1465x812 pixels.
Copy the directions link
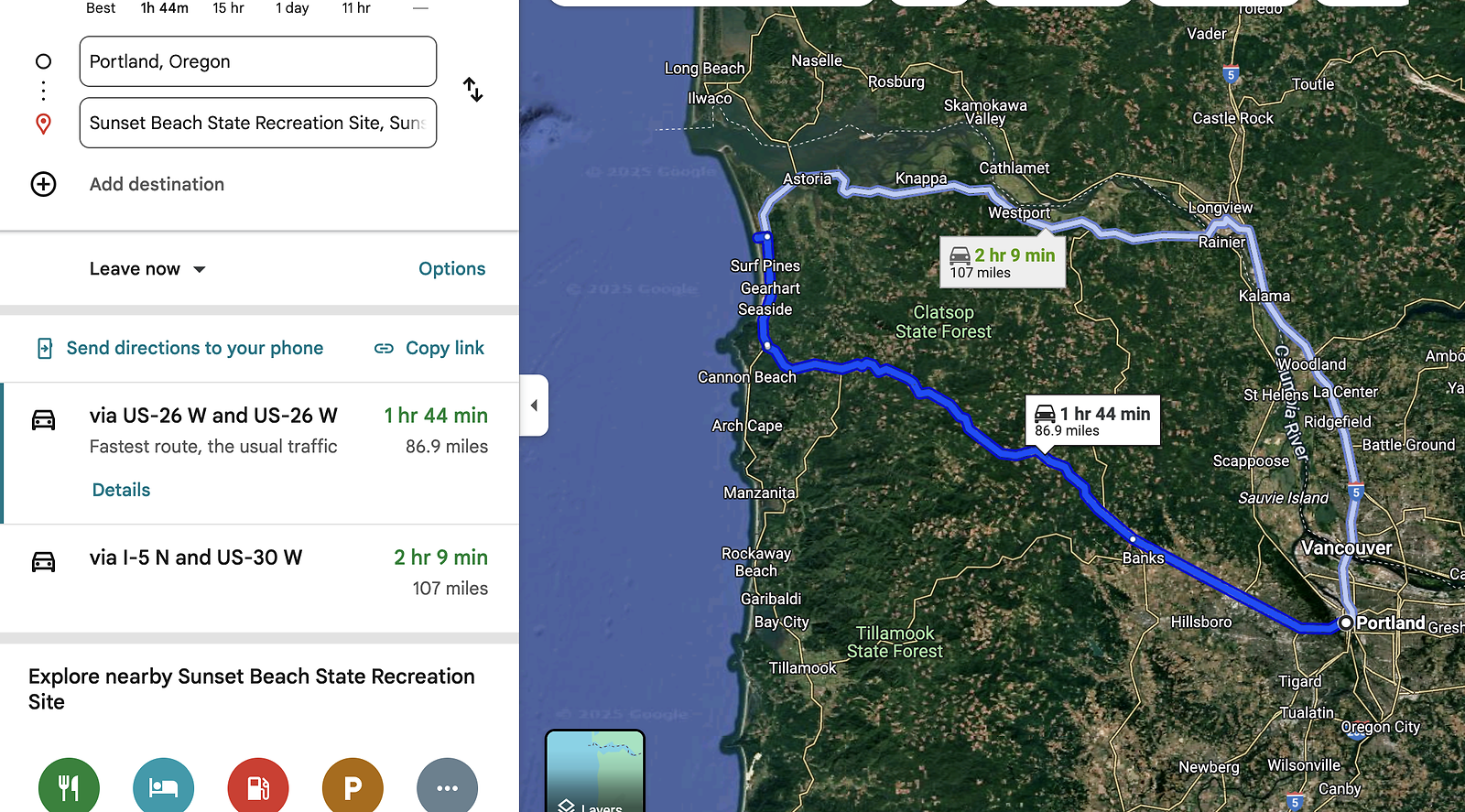429,348
